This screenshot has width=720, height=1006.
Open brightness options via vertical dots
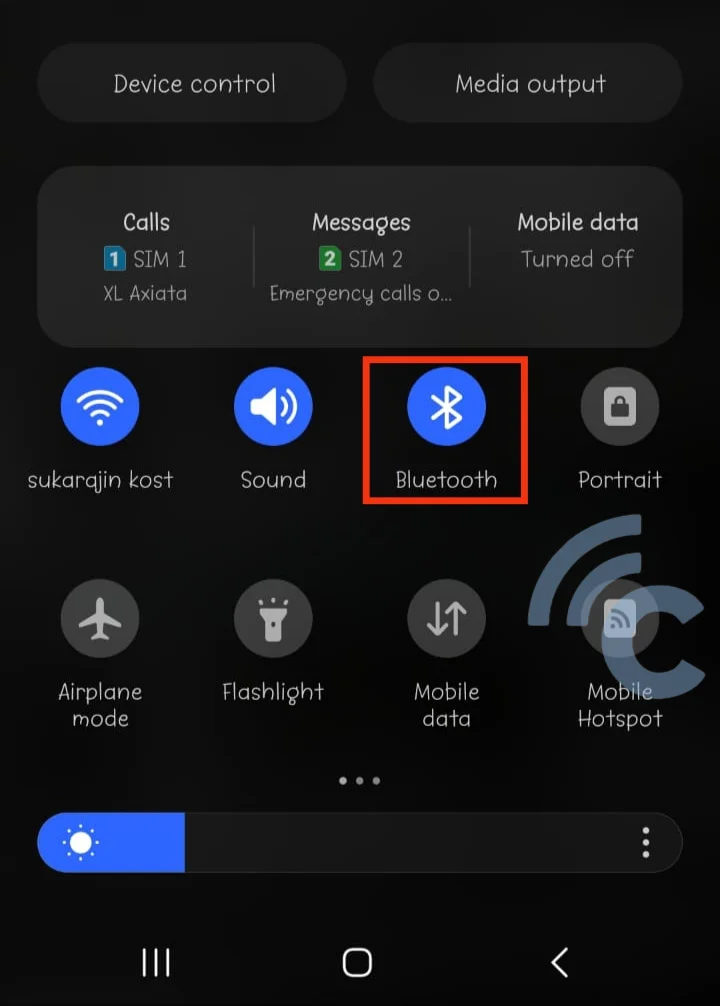click(646, 842)
